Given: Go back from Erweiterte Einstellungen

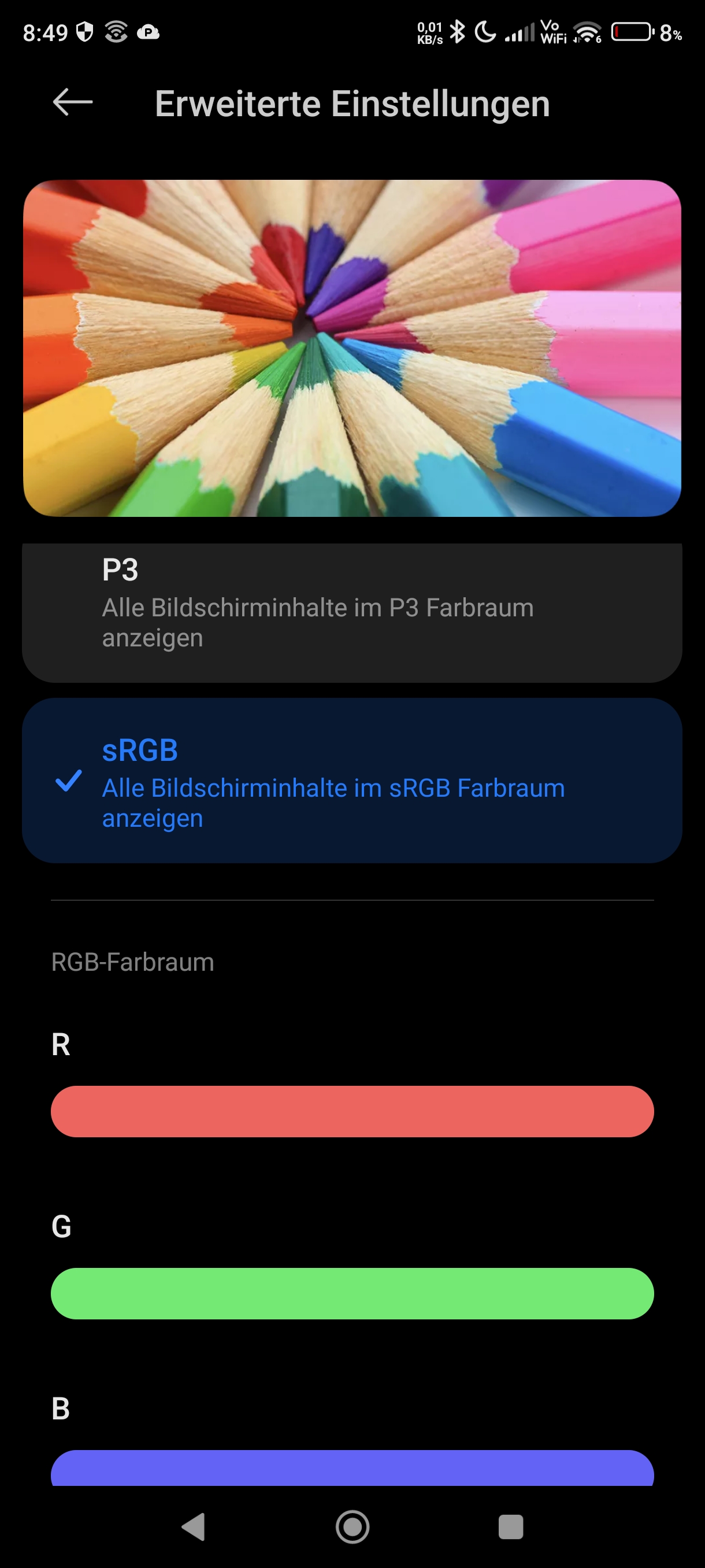Looking at the screenshot, I should click(72, 102).
